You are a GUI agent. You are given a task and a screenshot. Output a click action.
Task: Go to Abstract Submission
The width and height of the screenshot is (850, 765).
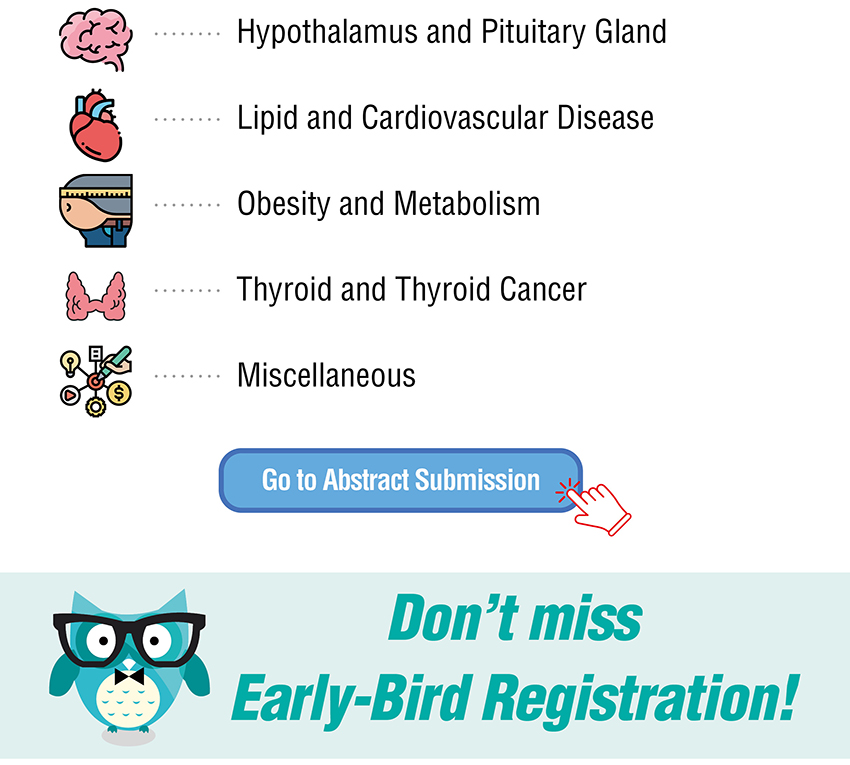400,480
